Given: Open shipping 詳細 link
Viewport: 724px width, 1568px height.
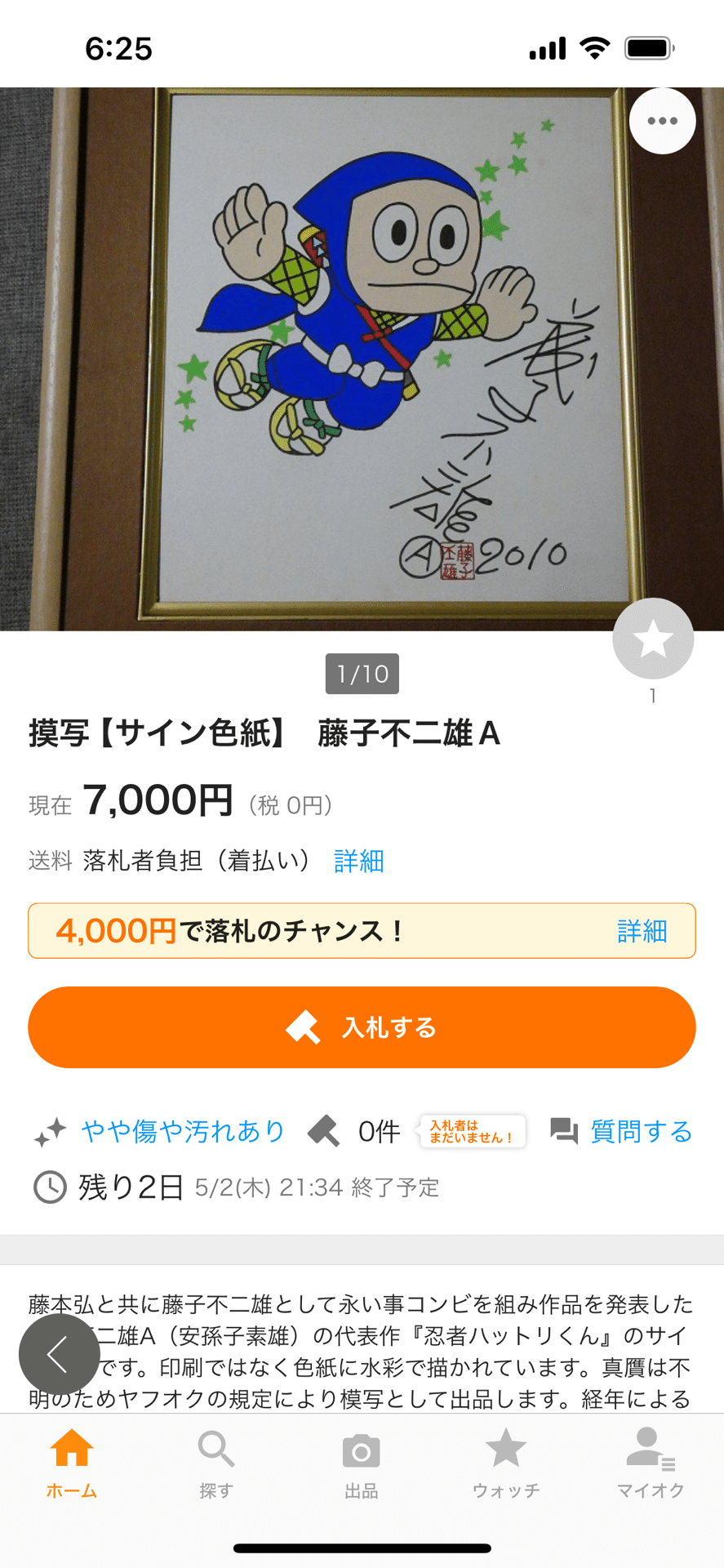Looking at the screenshot, I should tap(357, 862).
